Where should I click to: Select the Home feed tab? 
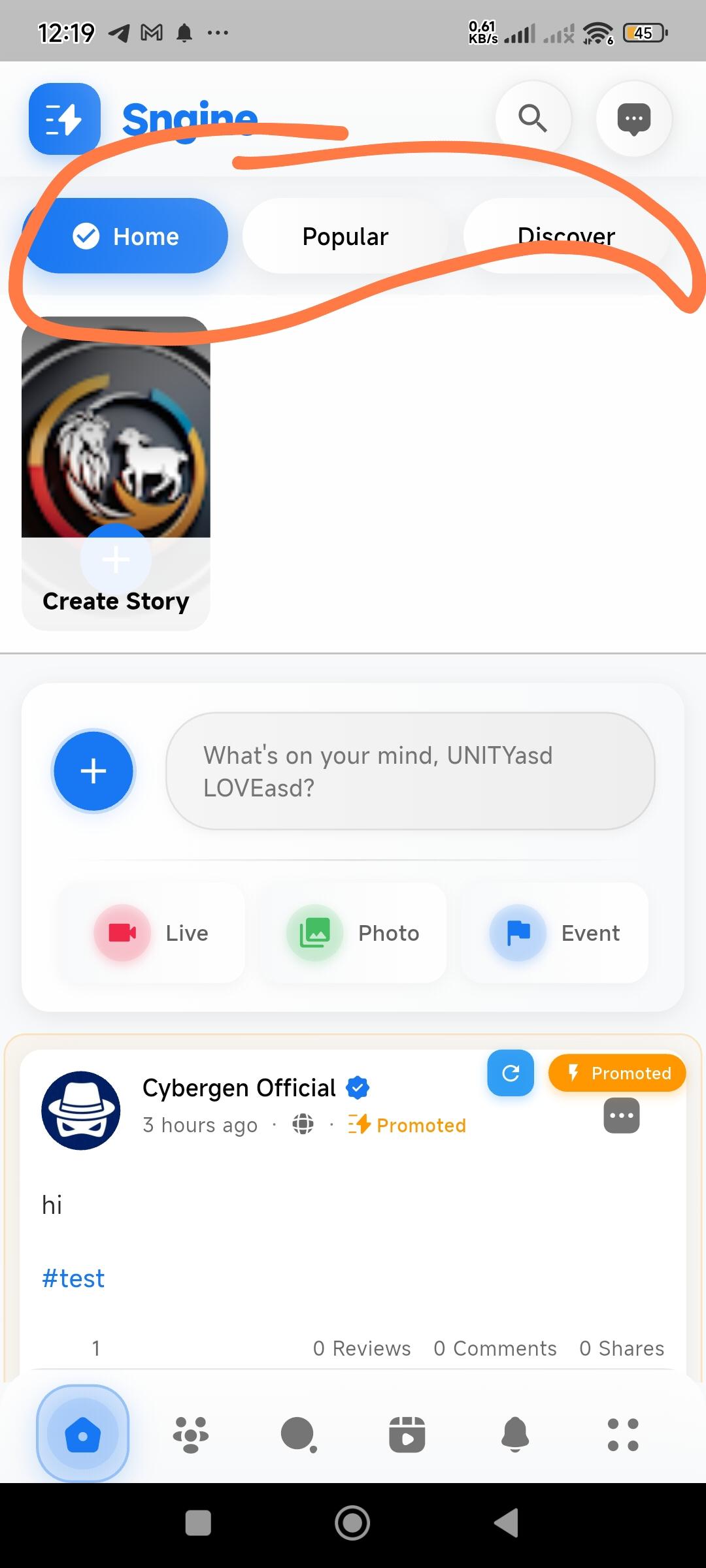pyautogui.click(x=126, y=237)
